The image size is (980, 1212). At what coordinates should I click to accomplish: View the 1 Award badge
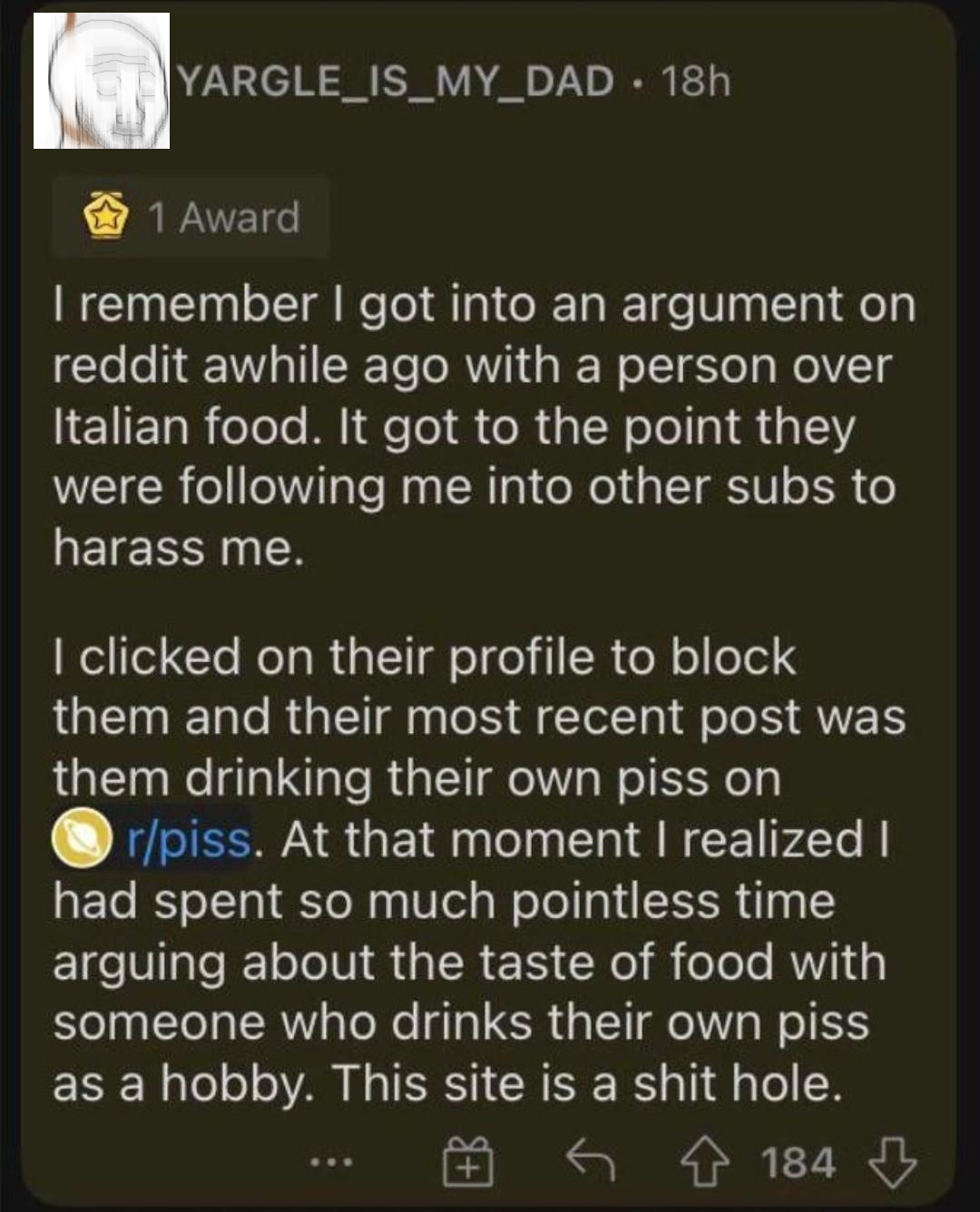[x=191, y=218]
